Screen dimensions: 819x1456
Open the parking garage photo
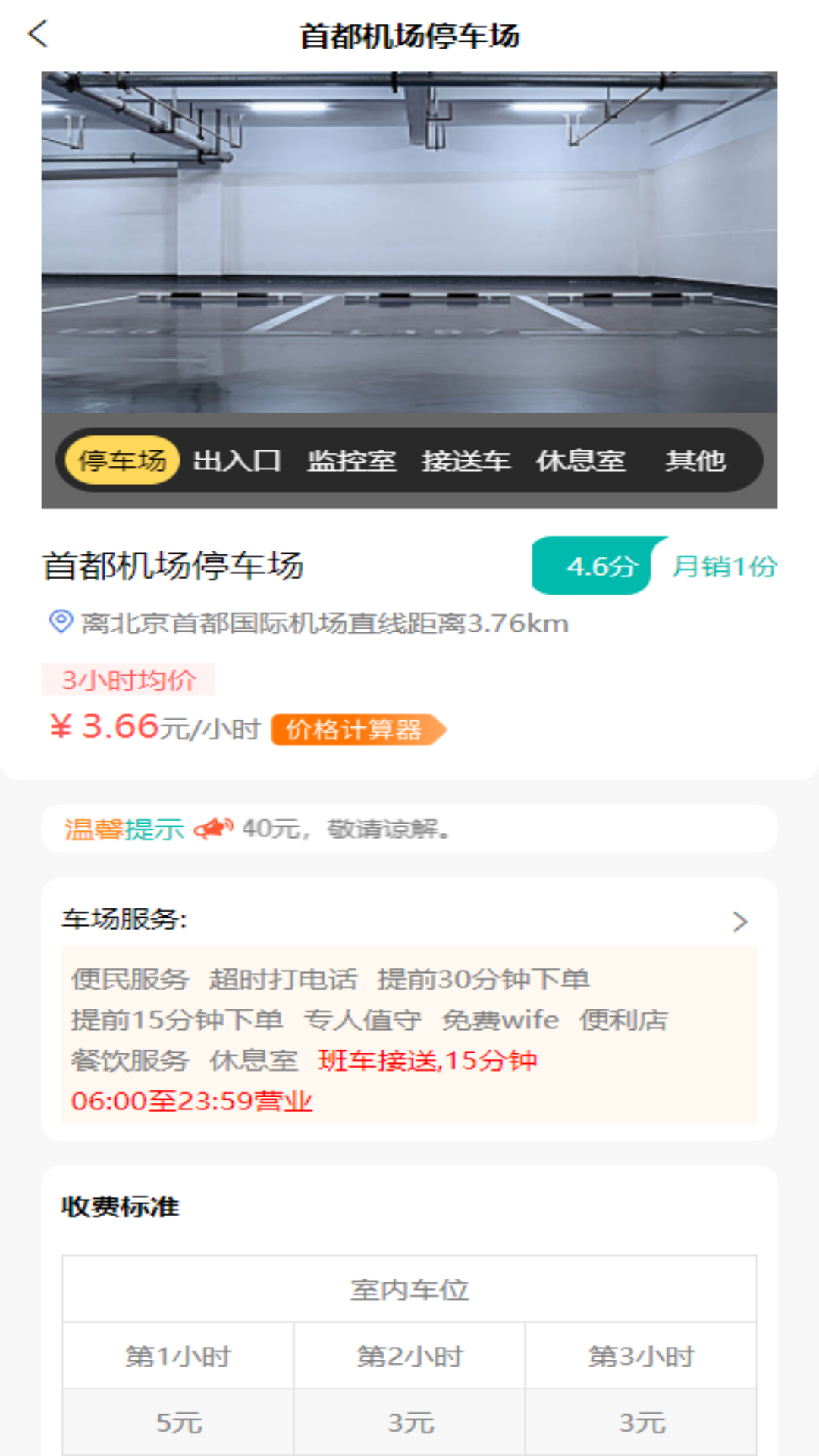point(409,250)
